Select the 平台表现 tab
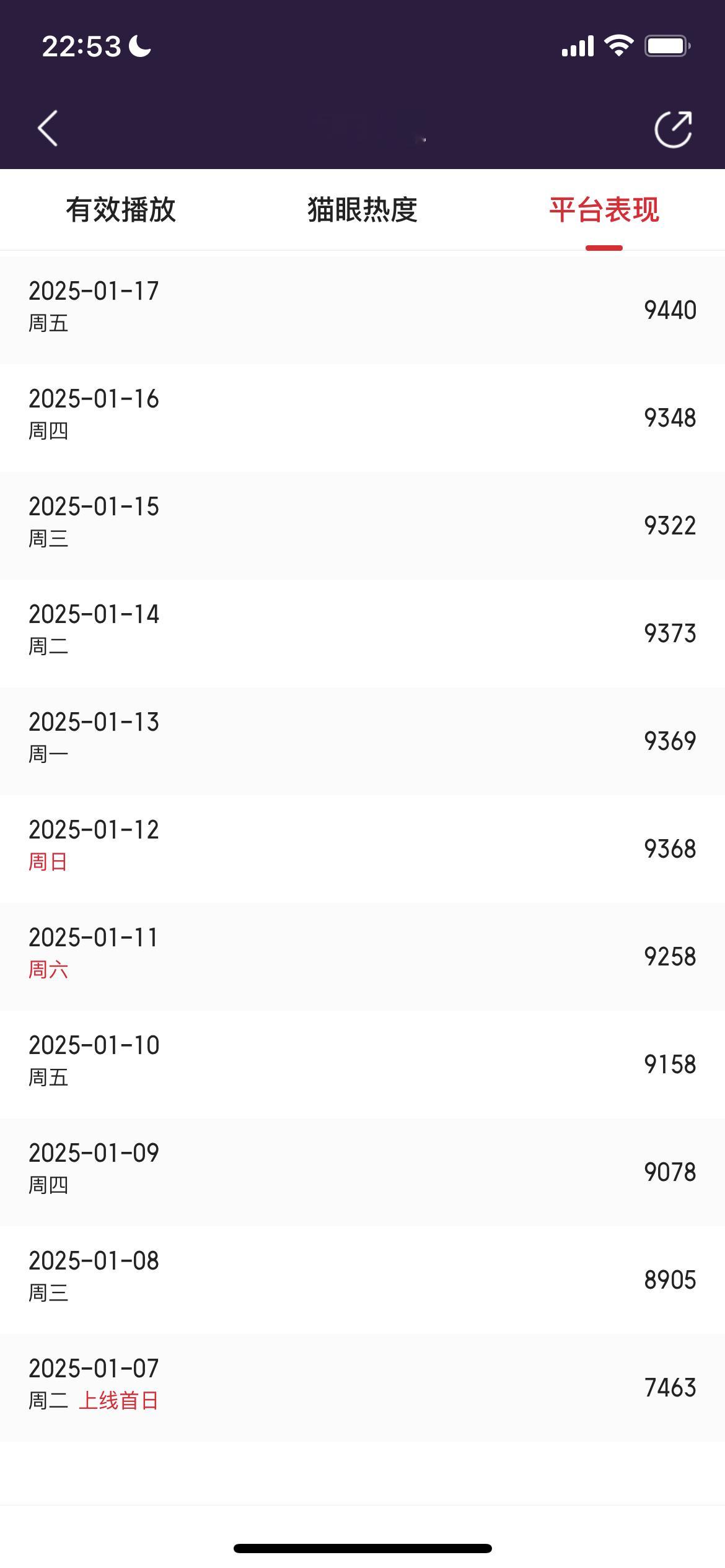The height and width of the screenshot is (1568, 725). [604, 209]
